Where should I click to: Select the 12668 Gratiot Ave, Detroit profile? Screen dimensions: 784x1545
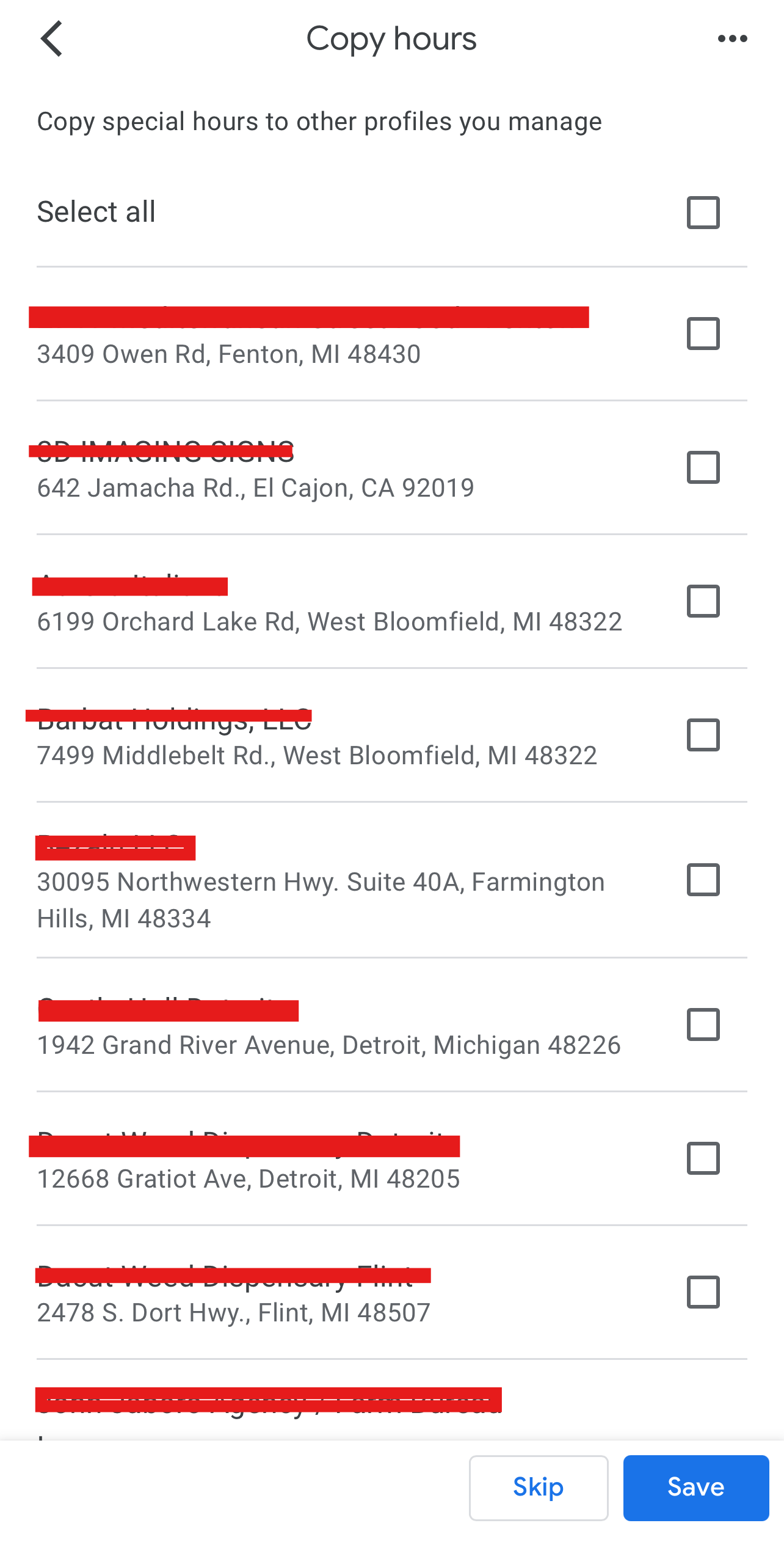[x=703, y=1158]
